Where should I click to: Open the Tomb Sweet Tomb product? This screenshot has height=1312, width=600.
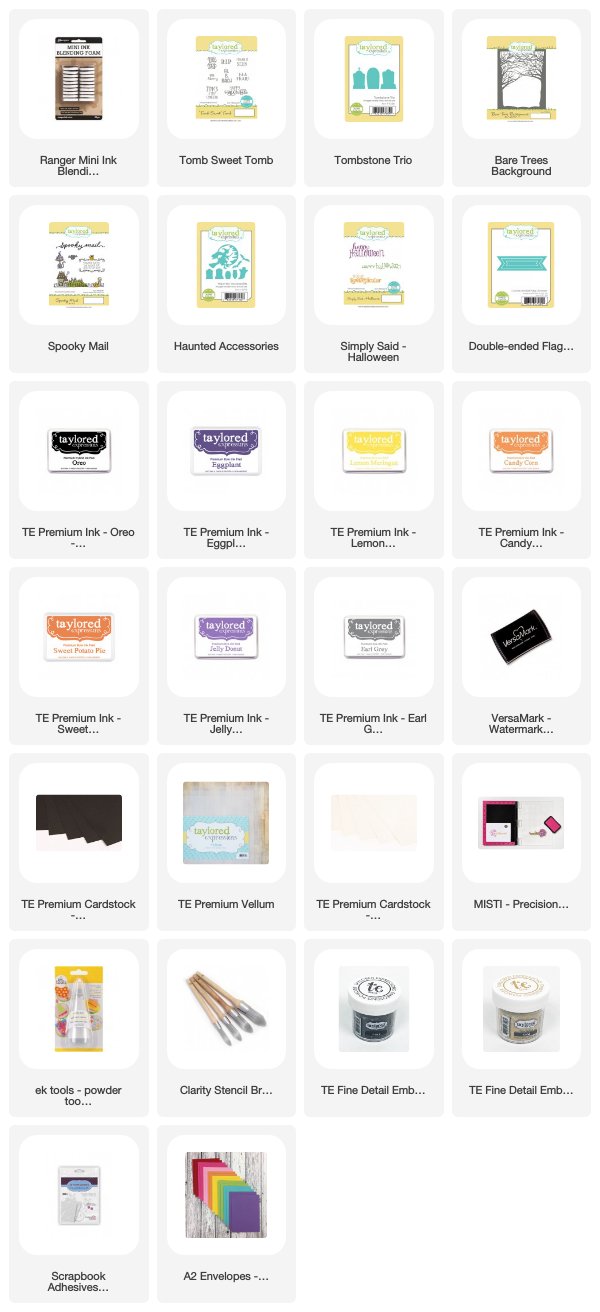[226, 98]
